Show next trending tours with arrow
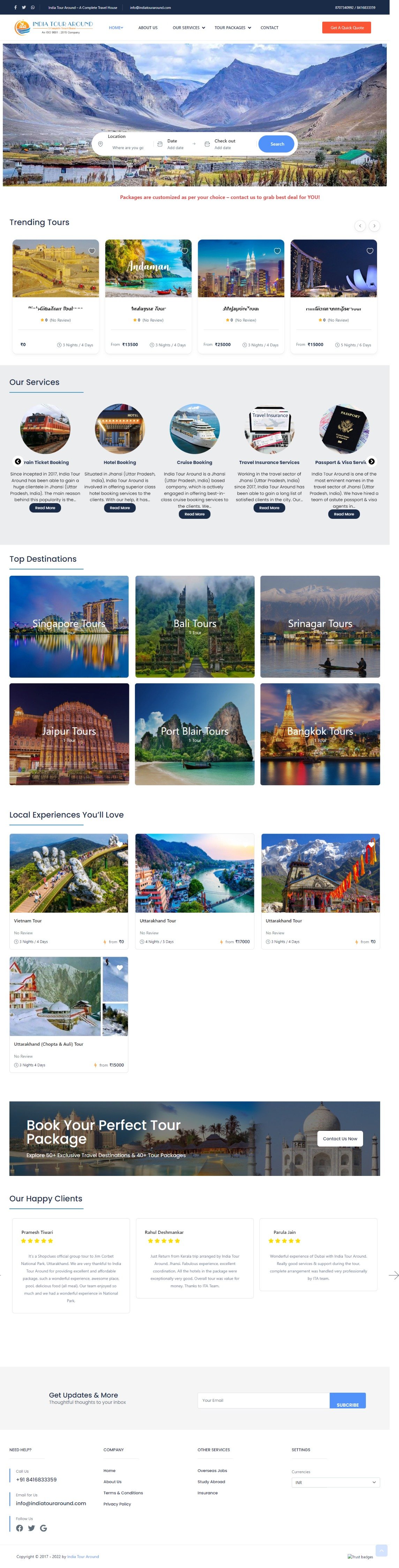399x1568 pixels. point(374,226)
